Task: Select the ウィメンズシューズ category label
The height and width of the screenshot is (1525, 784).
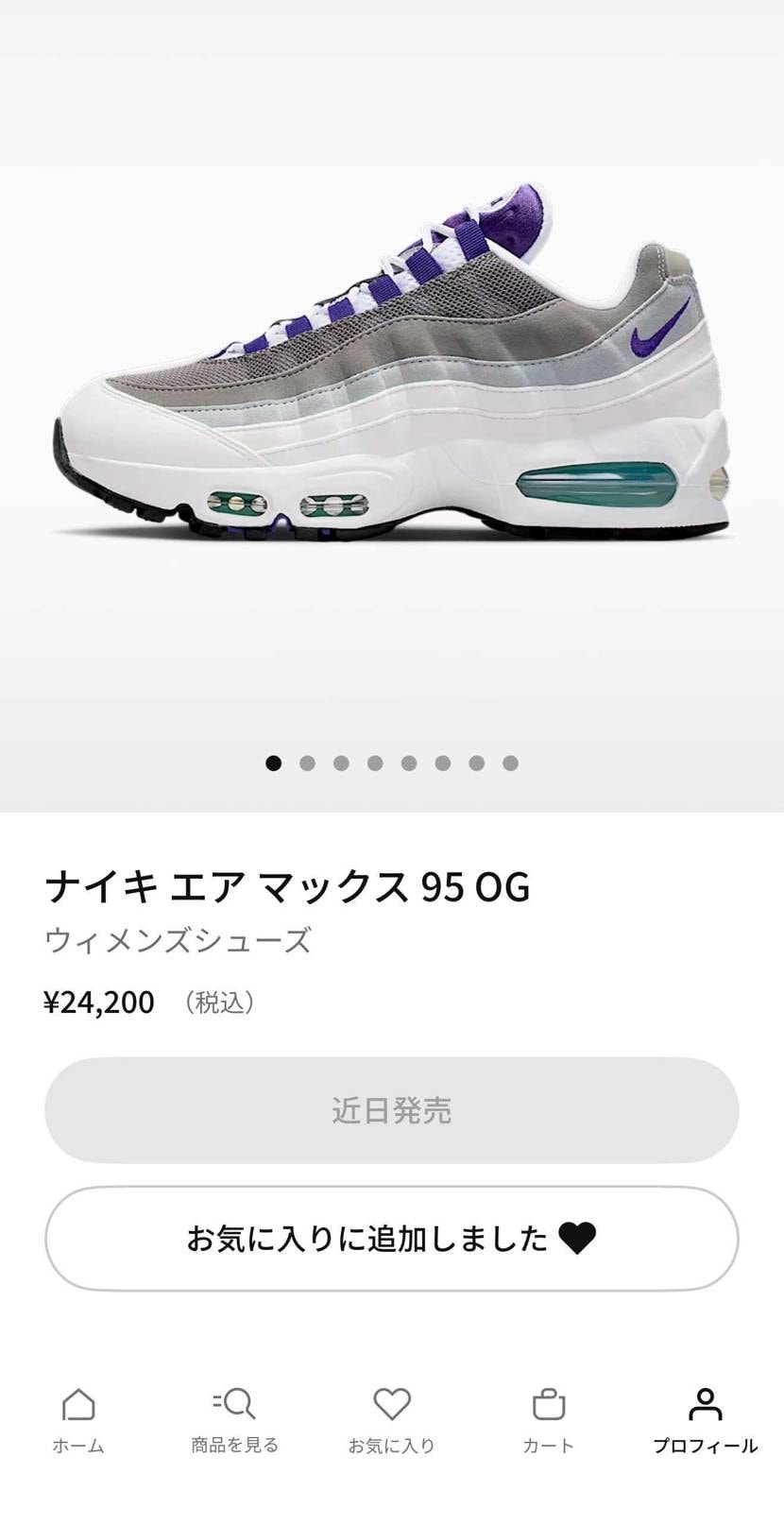Action: click(179, 939)
